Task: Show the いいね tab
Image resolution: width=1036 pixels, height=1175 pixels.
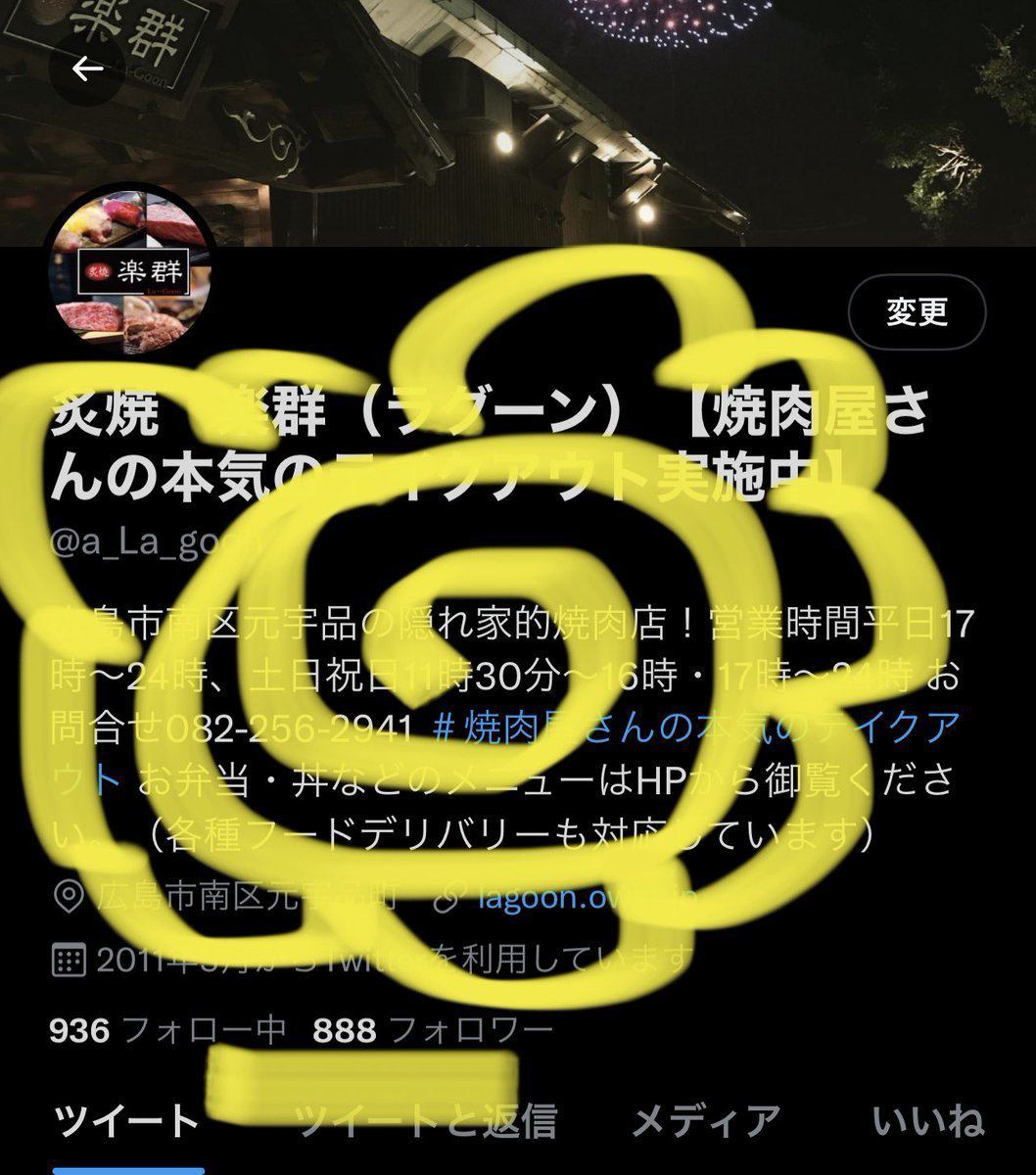Action: 928,1121
